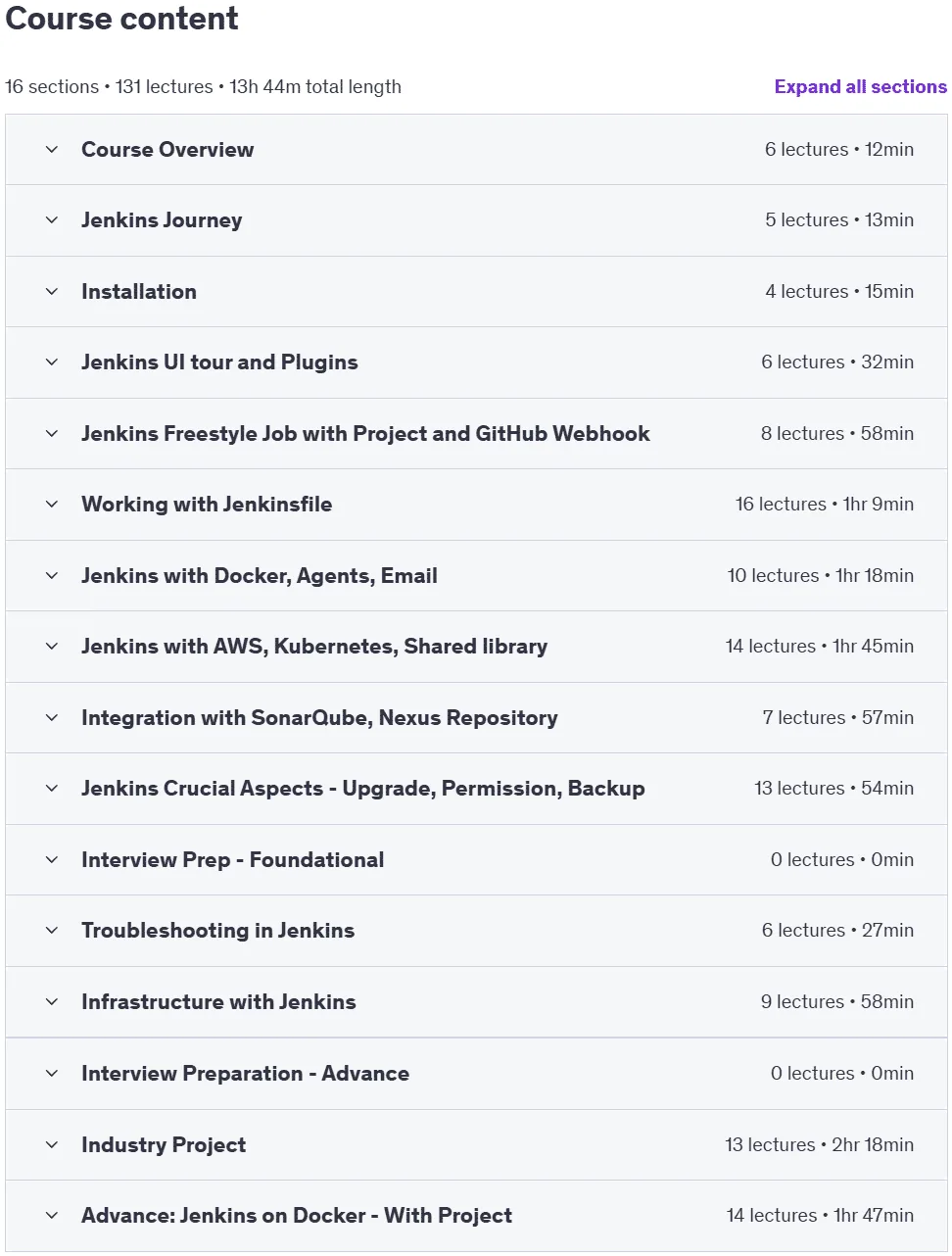Image resolution: width=952 pixels, height=1256 pixels.
Task: Expand Jenkins with Docker, Agents, Email
Action: (x=476, y=576)
